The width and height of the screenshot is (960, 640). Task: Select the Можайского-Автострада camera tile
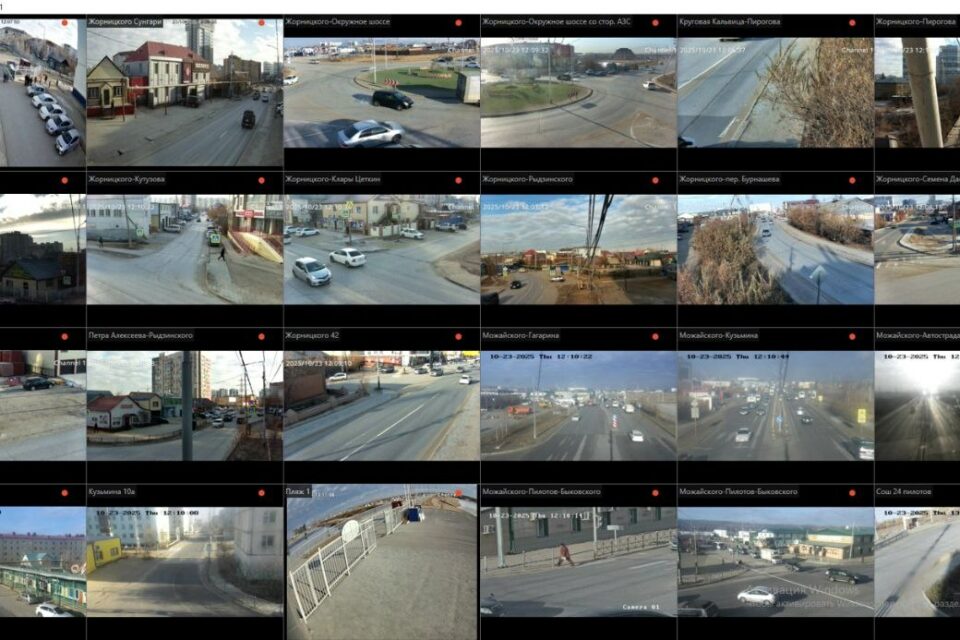click(x=917, y=405)
